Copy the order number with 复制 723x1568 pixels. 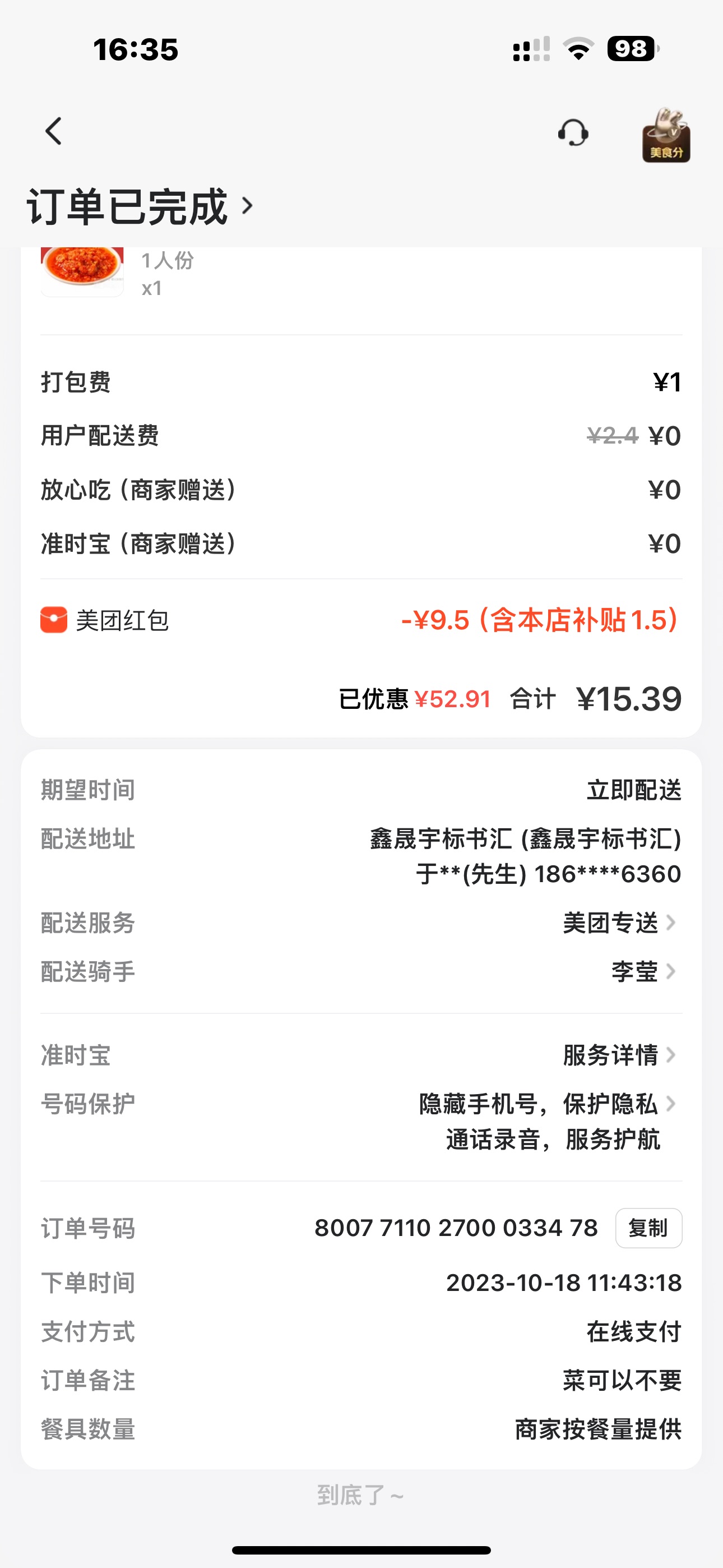pos(648,1228)
